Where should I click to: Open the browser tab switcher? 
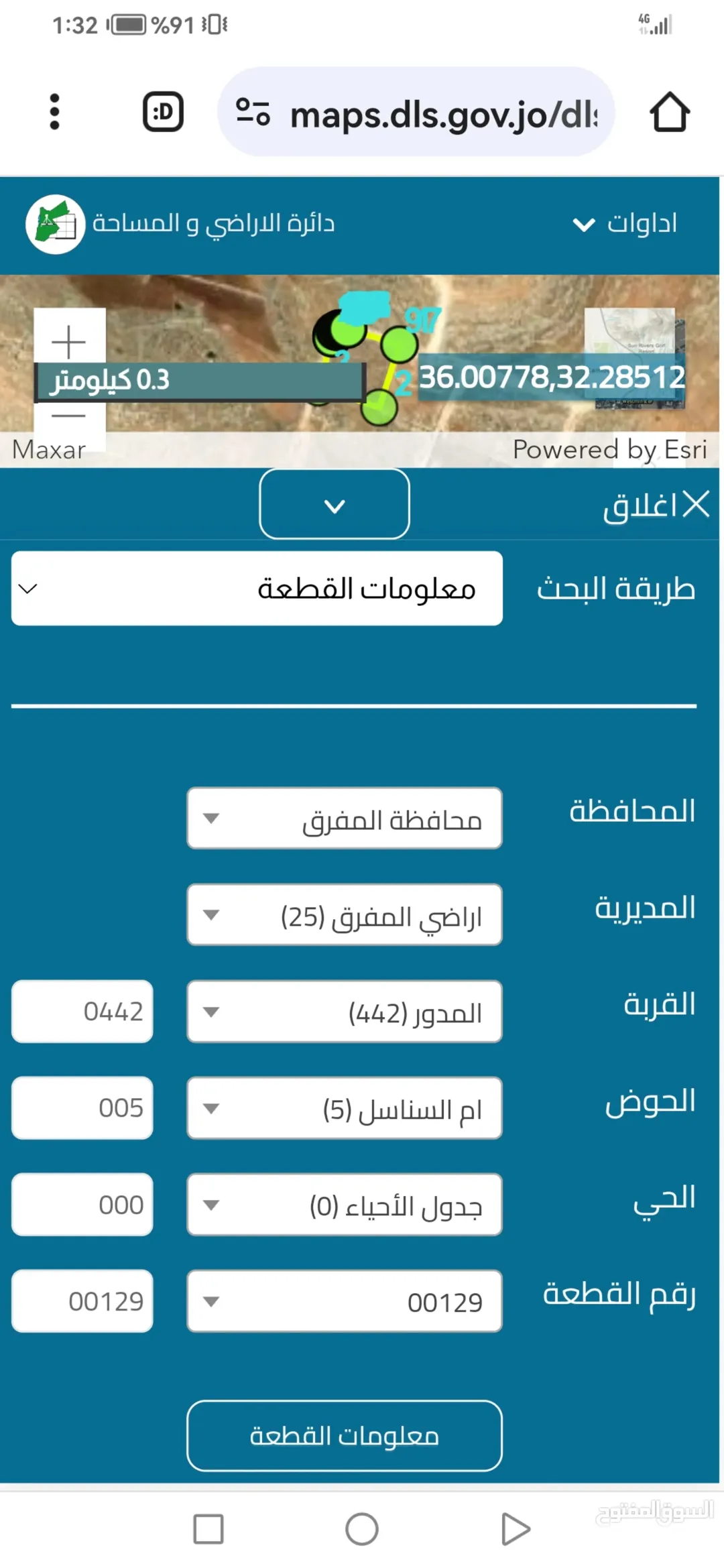163,112
